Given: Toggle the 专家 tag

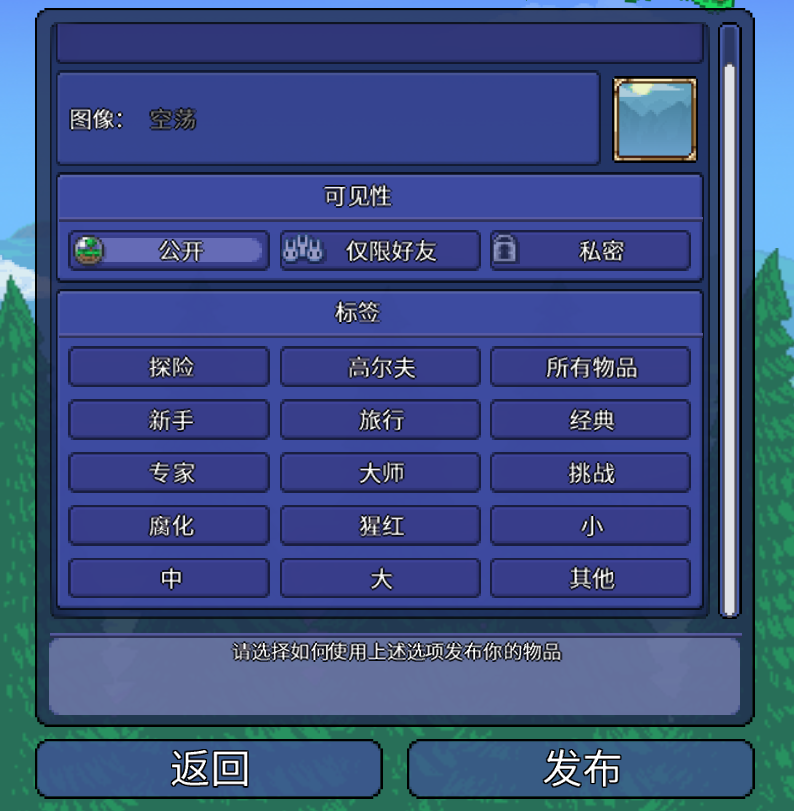Looking at the screenshot, I should click(169, 473).
